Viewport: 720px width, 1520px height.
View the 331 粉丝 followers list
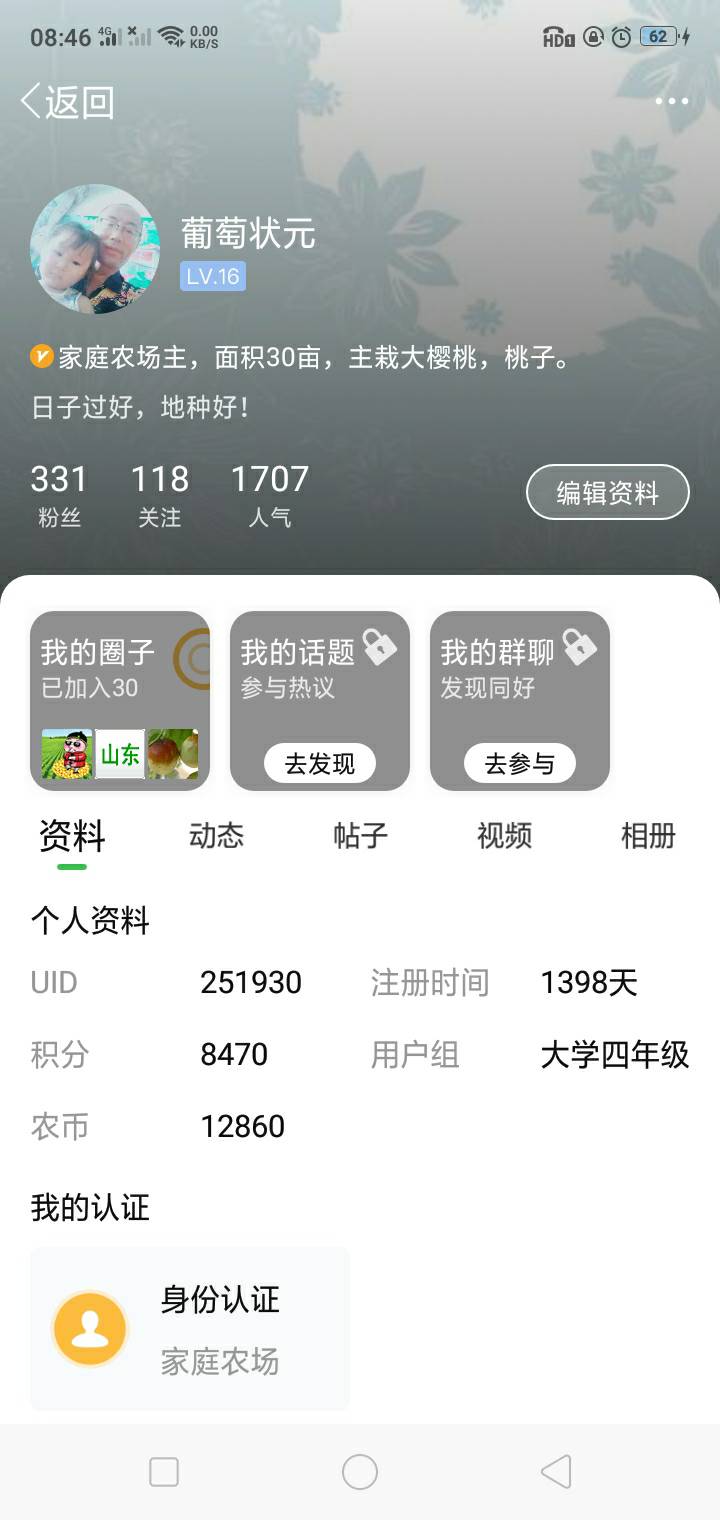(x=59, y=495)
